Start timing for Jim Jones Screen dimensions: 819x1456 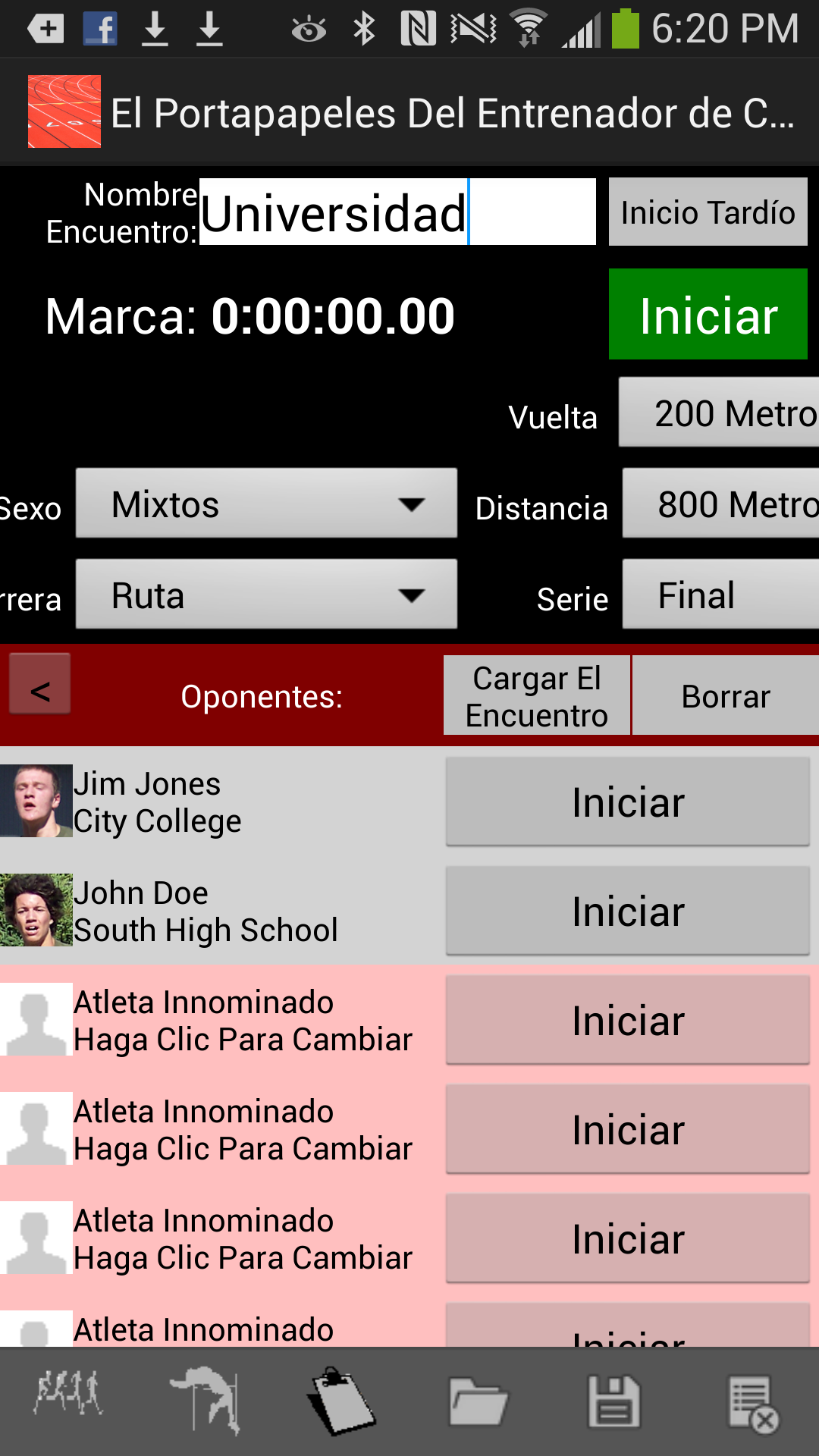(628, 802)
